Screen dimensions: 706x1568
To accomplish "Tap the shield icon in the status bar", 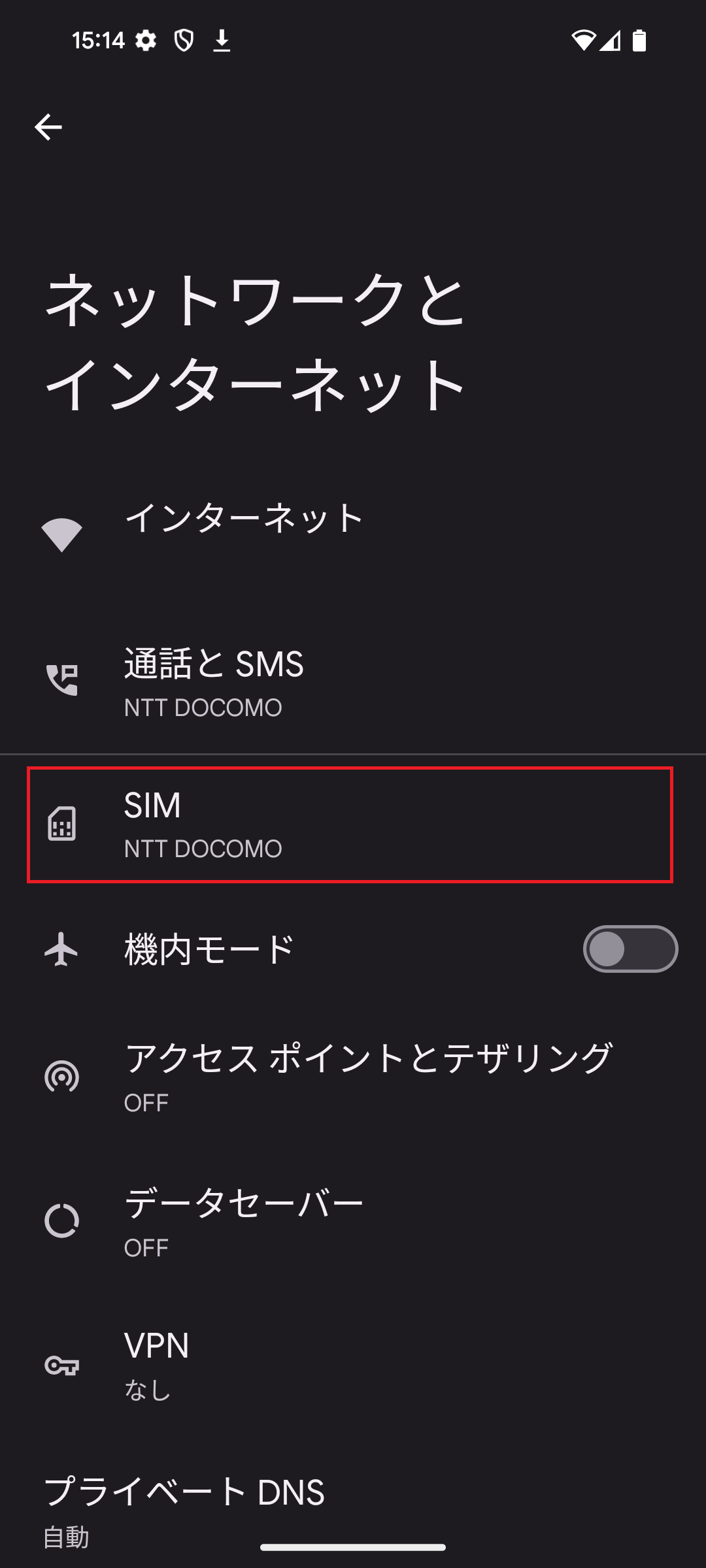I will click(184, 41).
